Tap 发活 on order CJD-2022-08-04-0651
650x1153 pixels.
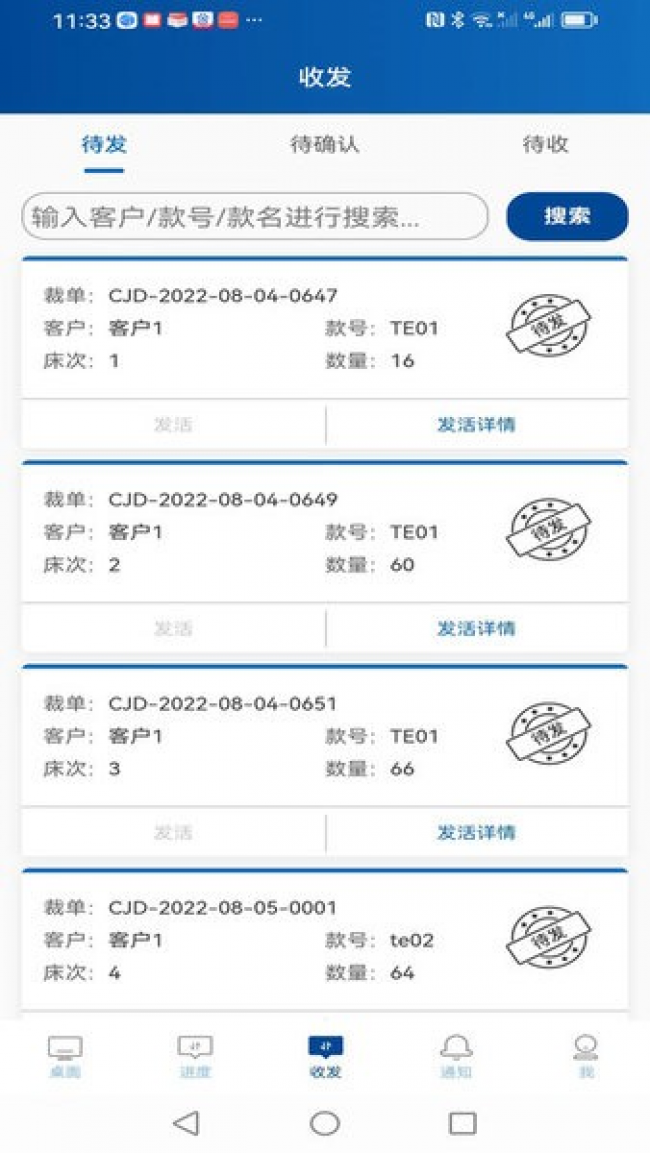point(173,833)
